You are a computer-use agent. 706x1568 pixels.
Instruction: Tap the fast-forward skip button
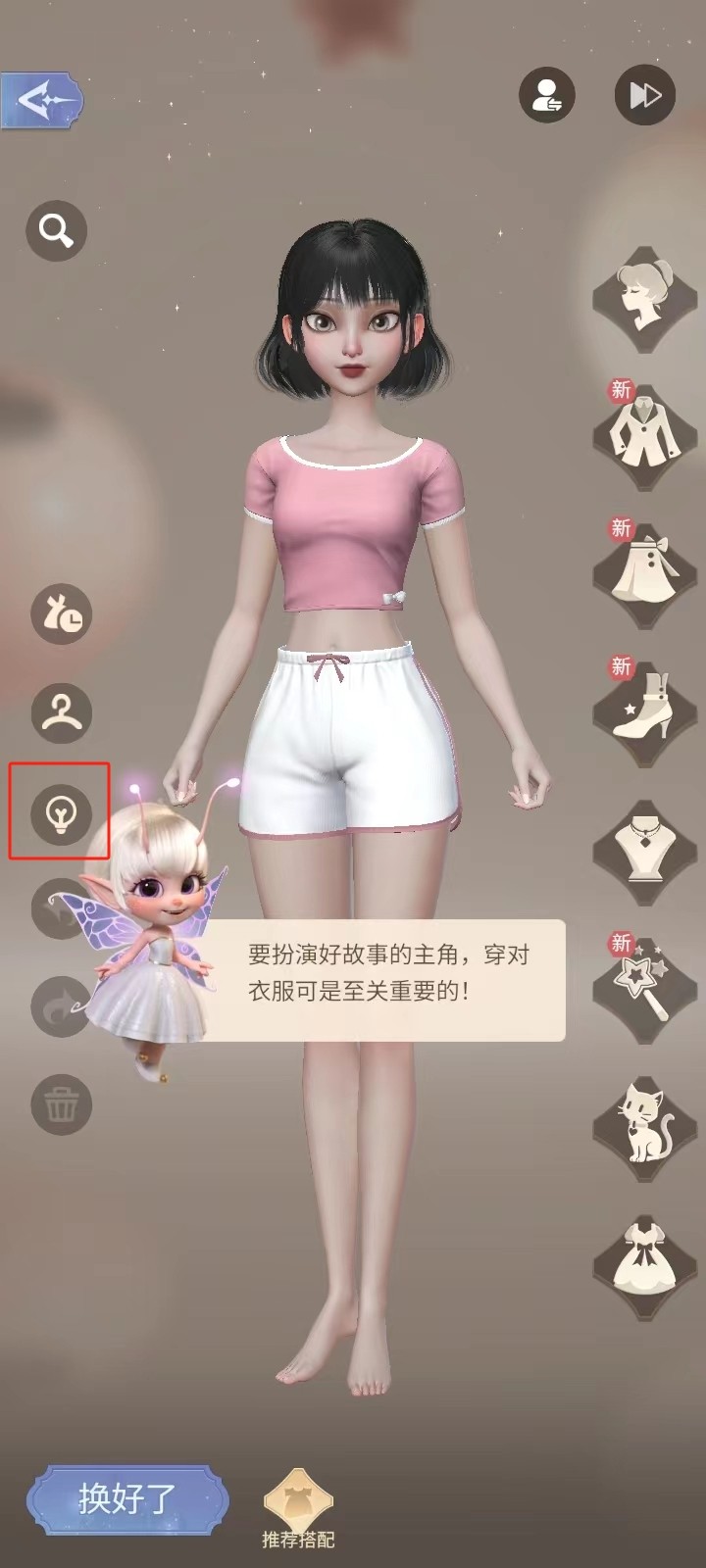point(644,95)
